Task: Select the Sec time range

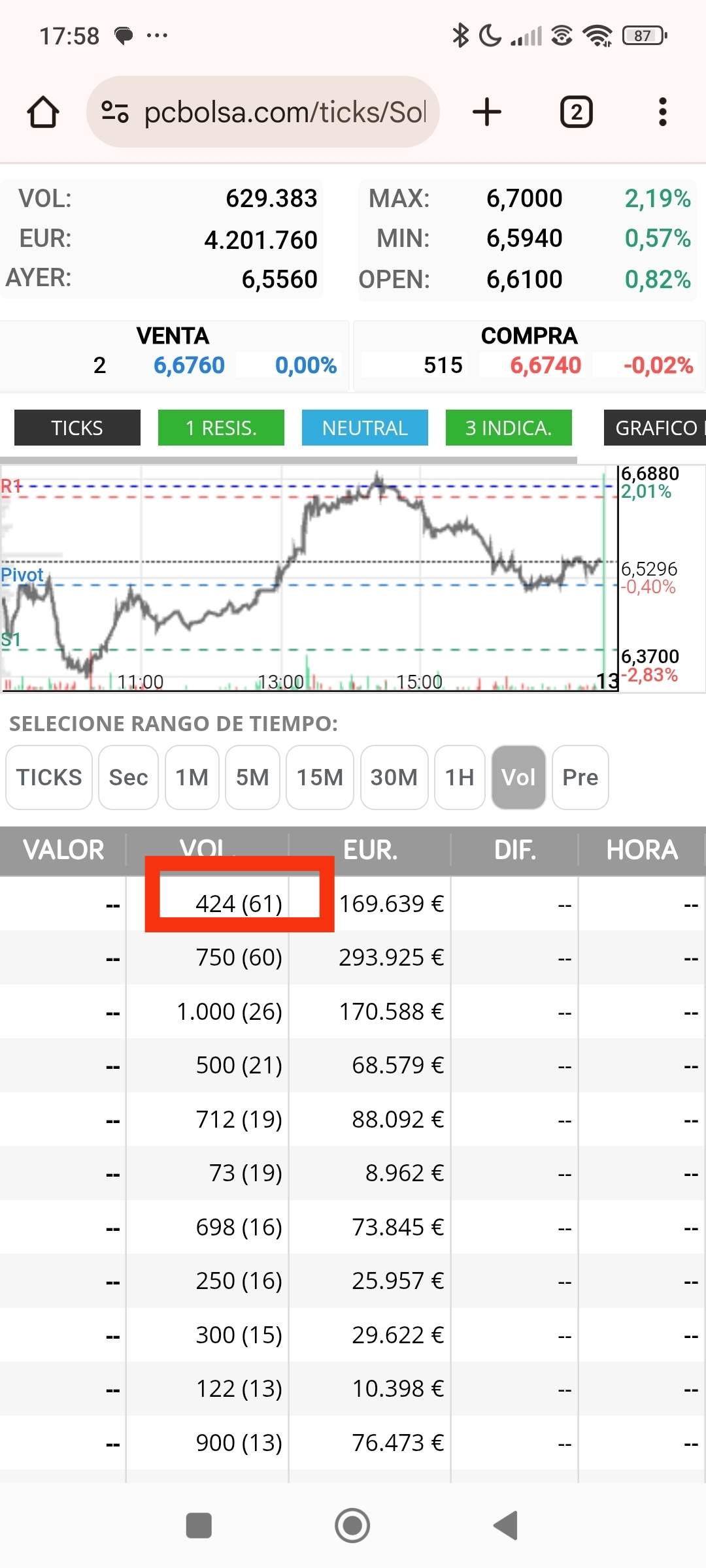Action: pyautogui.click(x=128, y=777)
